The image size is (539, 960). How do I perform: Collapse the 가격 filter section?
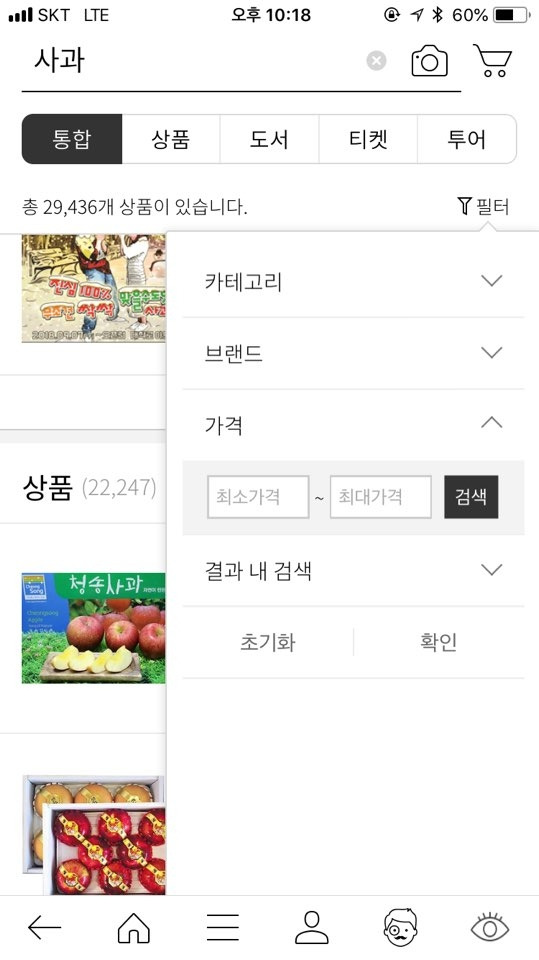tap(353, 424)
